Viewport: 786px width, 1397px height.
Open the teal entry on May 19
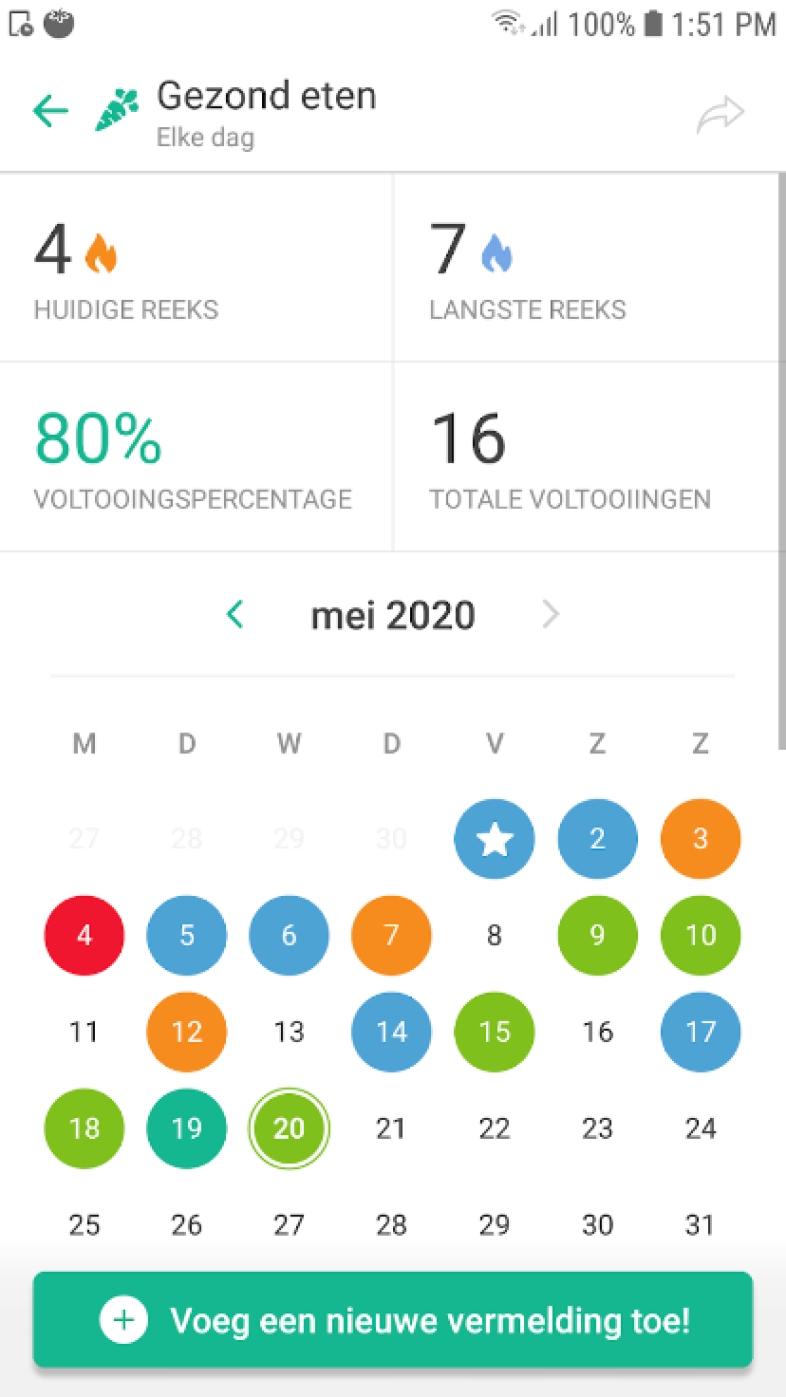(x=187, y=1129)
